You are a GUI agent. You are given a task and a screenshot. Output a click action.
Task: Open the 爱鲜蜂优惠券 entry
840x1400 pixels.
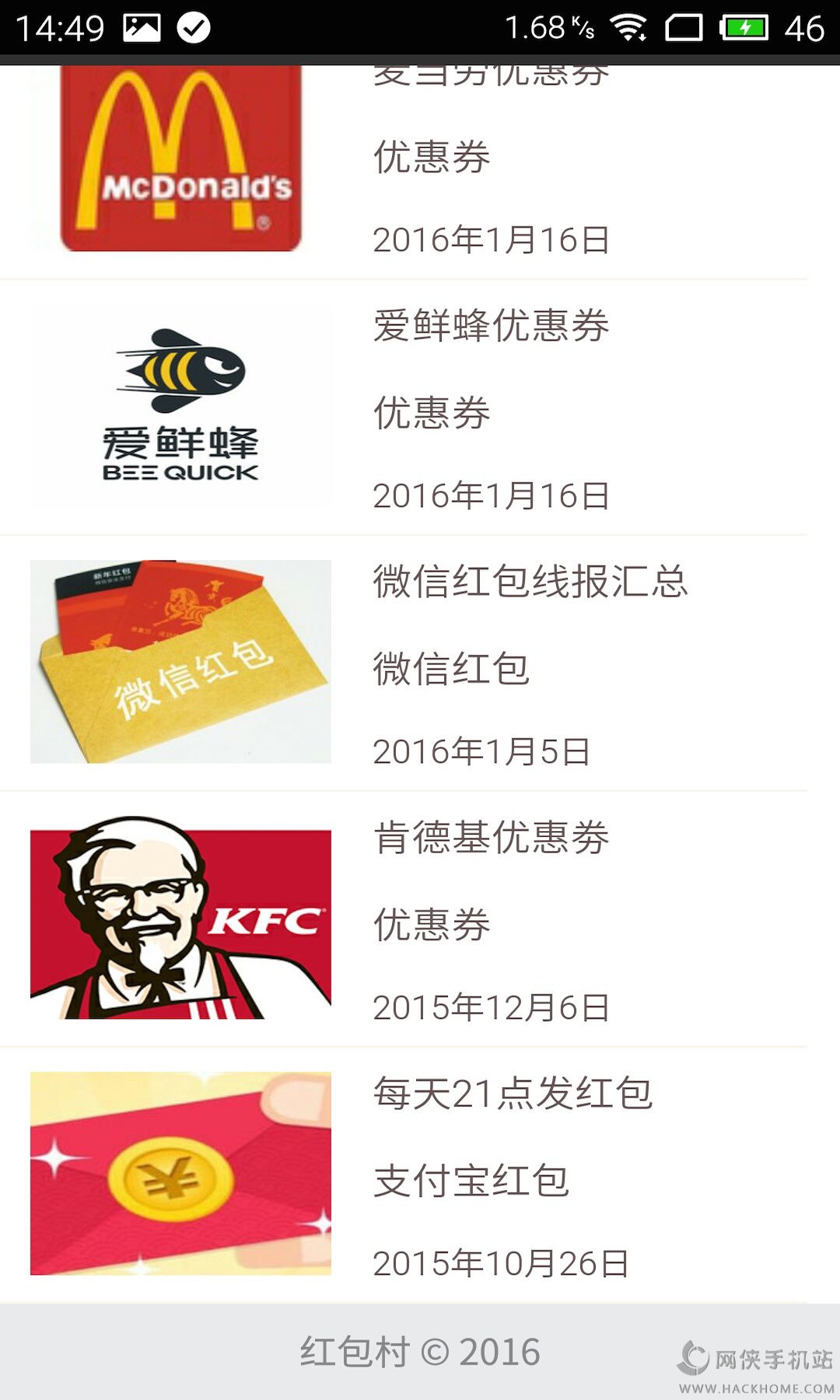pos(491,326)
